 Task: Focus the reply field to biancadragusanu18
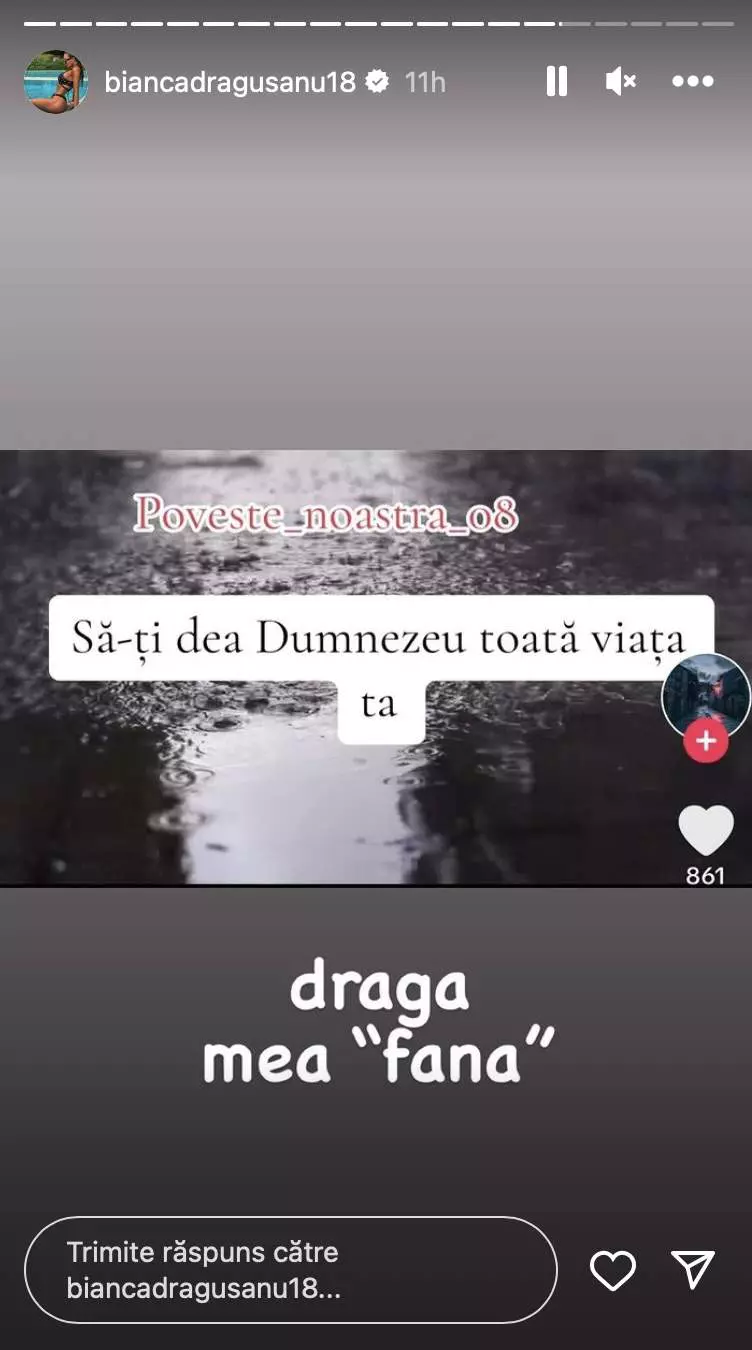290,1270
